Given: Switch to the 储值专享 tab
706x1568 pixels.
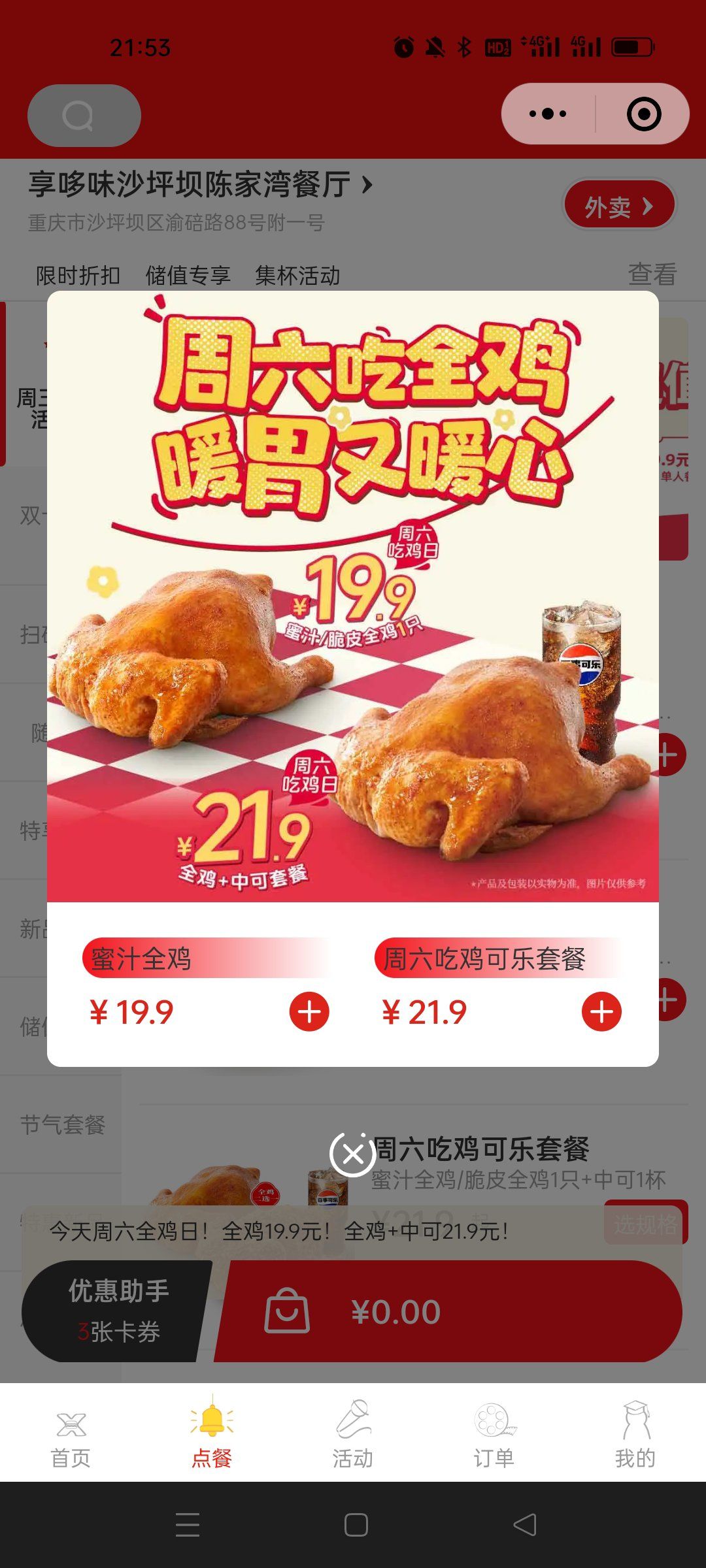Looking at the screenshot, I should (190, 276).
